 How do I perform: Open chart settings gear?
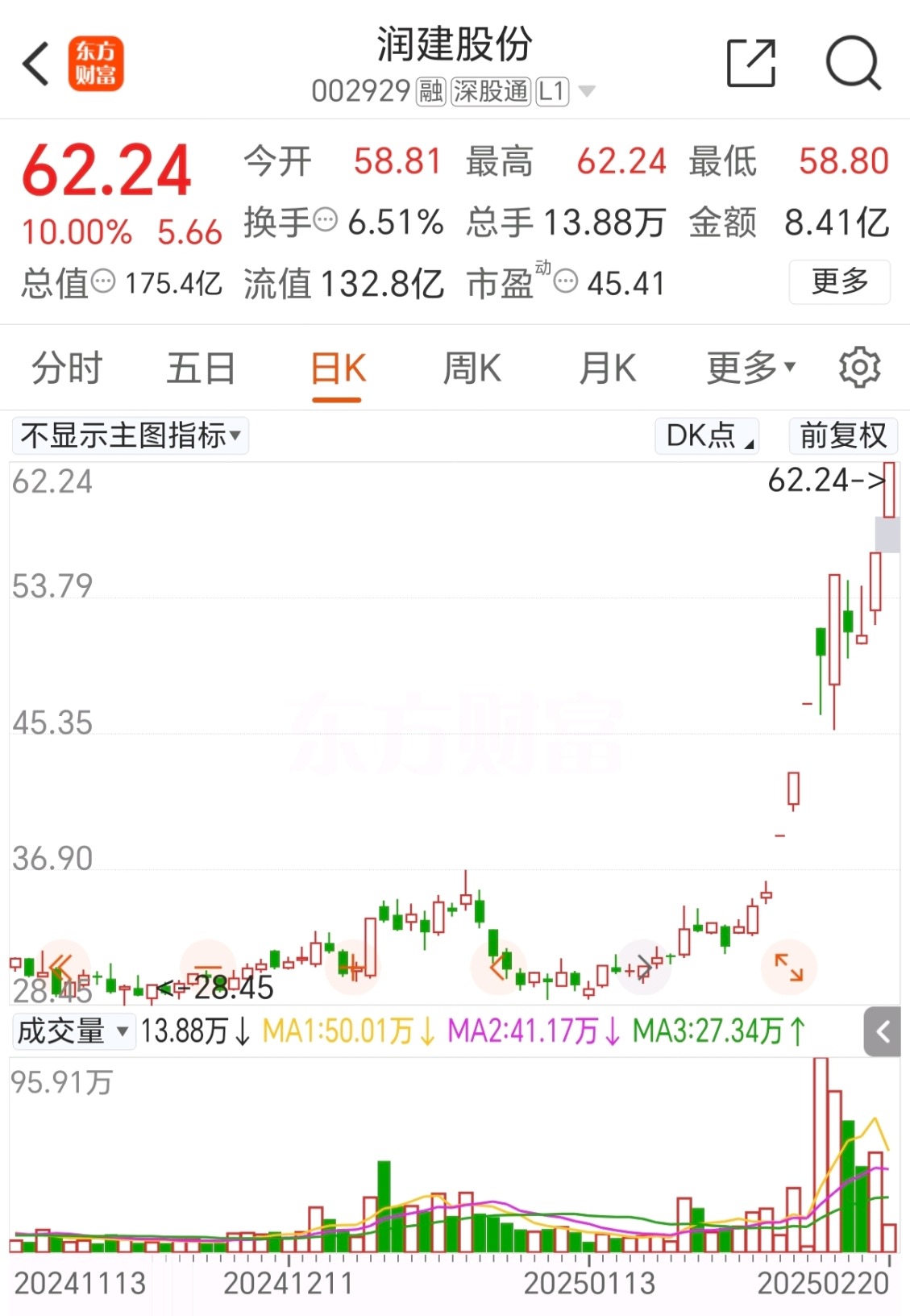tap(859, 369)
